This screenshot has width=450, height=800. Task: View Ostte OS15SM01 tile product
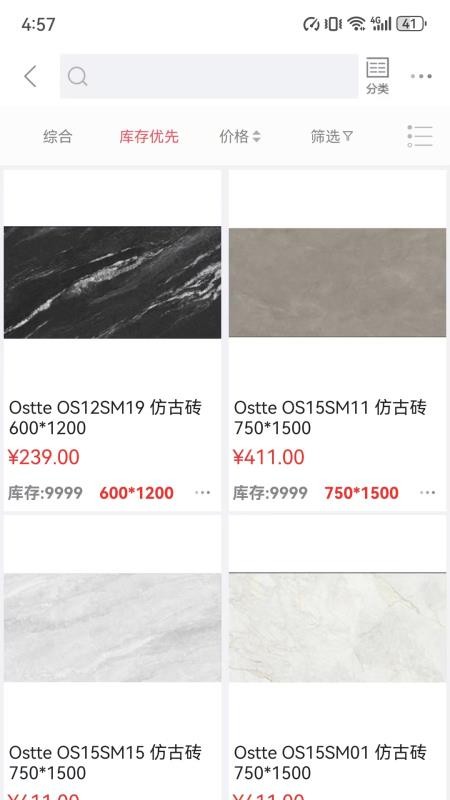click(x=337, y=658)
